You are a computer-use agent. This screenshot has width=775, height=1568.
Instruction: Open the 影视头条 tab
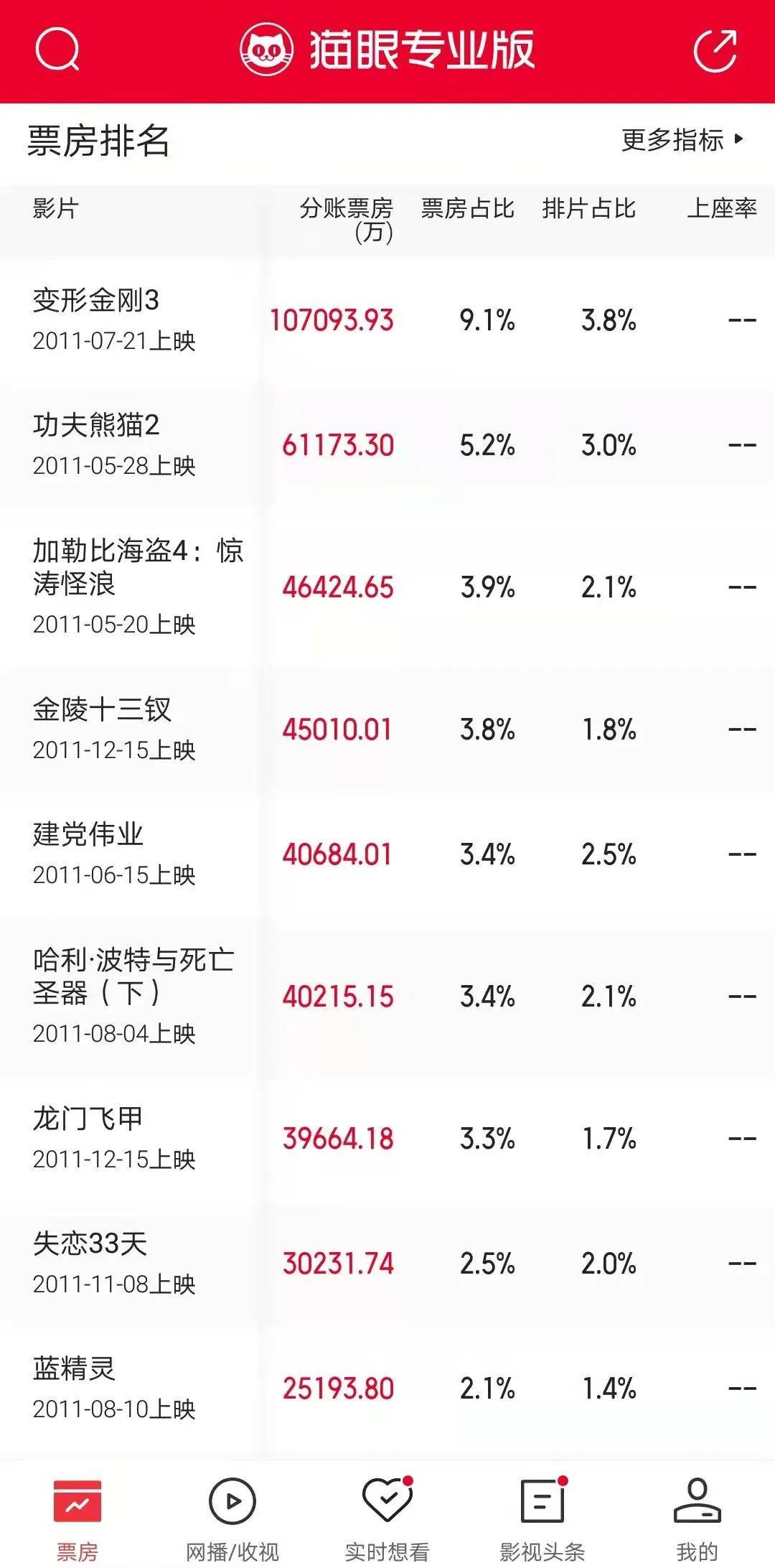(x=542, y=1515)
